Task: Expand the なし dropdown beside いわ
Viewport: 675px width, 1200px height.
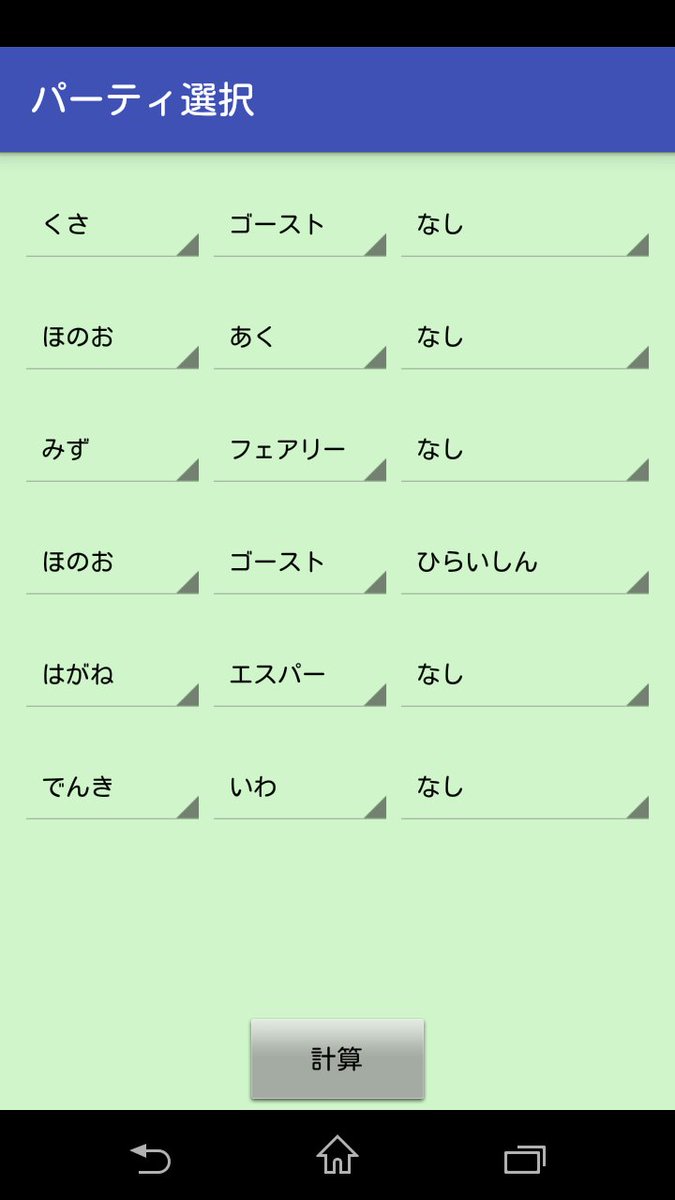Action: 524,788
